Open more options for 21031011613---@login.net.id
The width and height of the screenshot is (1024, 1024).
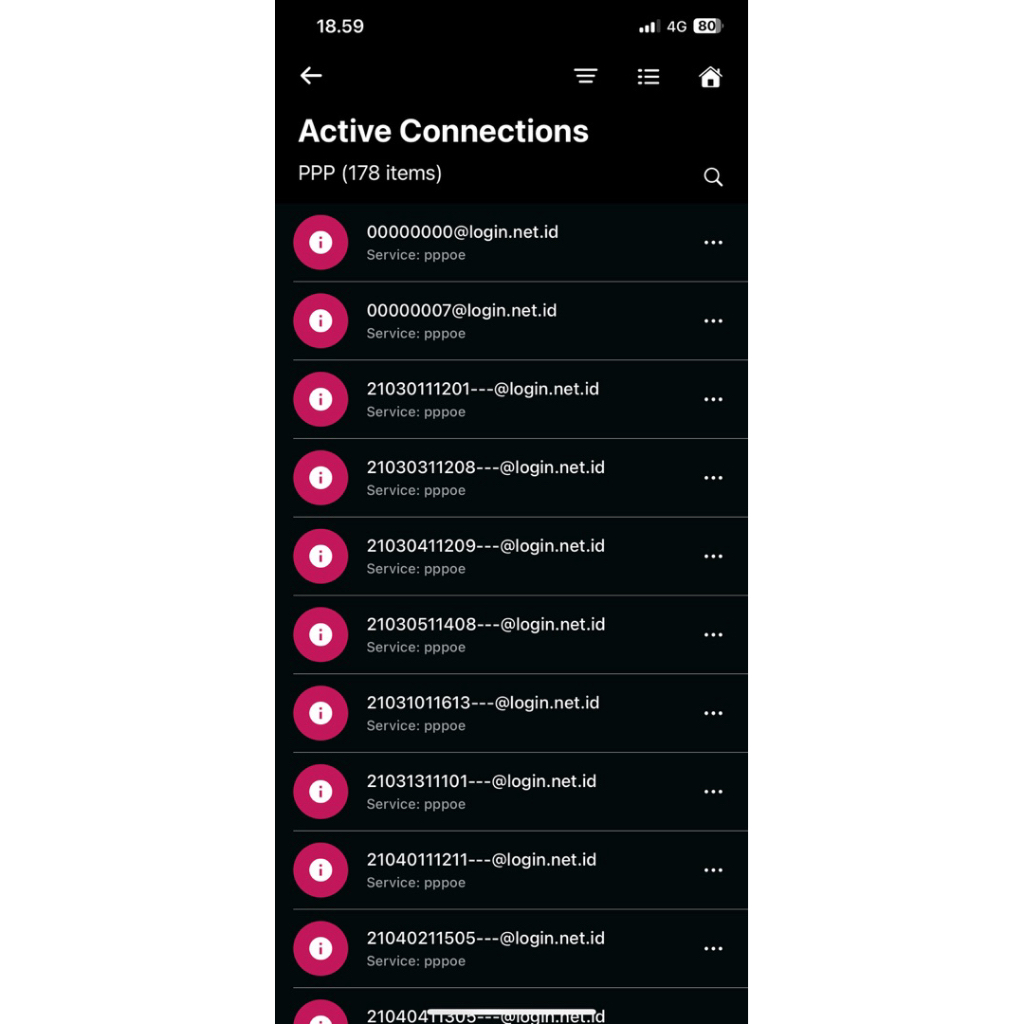pyautogui.click(x=713, y=713)
